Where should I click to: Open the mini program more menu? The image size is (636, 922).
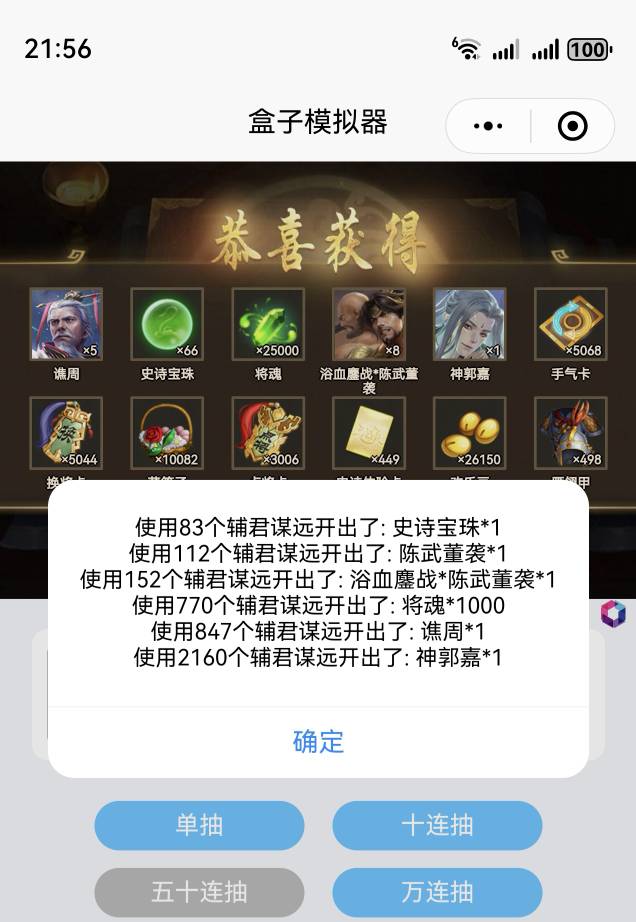click(x=488, y=126)
